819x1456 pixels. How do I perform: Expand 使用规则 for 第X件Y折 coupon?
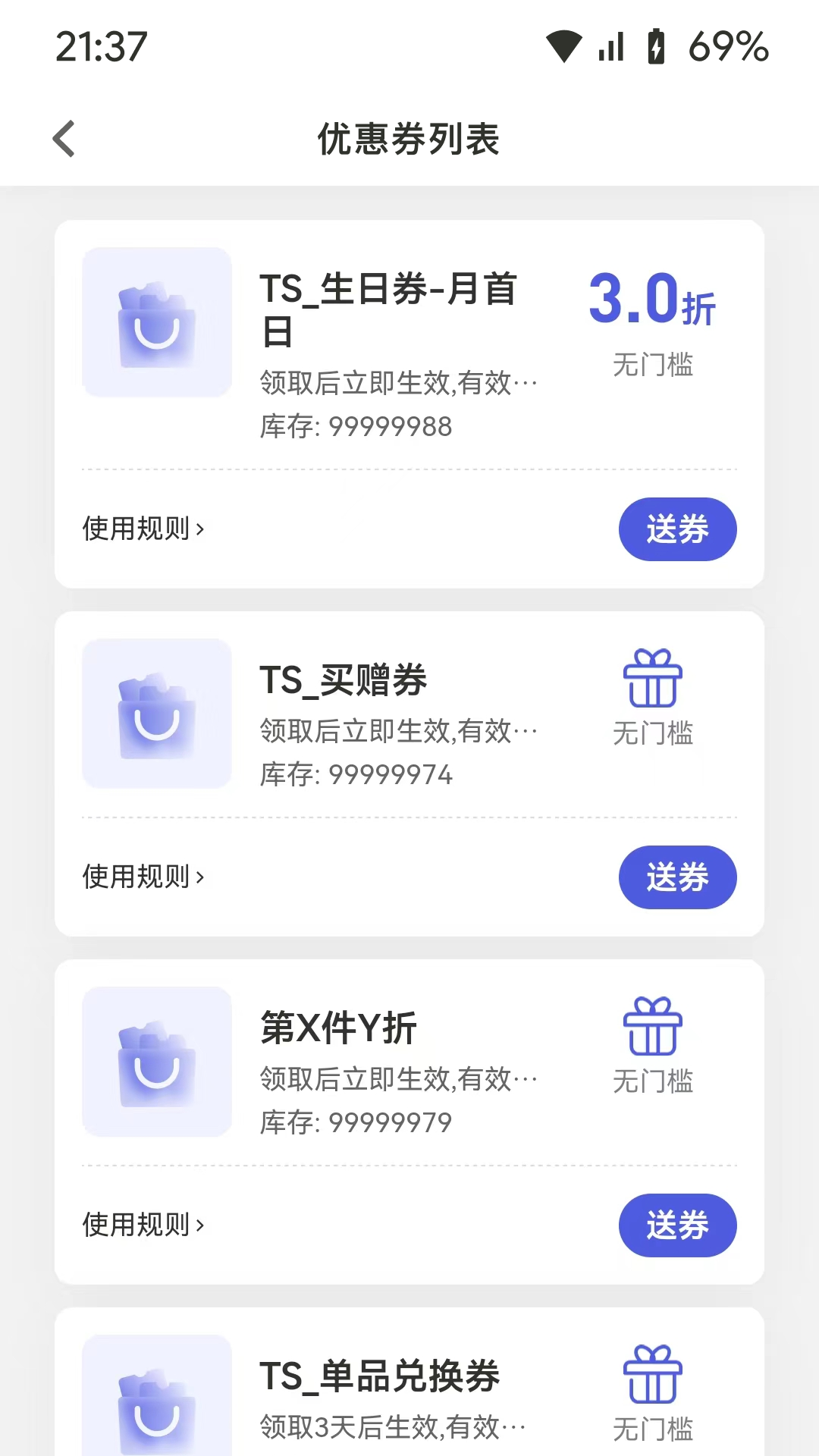point(143,1224)
